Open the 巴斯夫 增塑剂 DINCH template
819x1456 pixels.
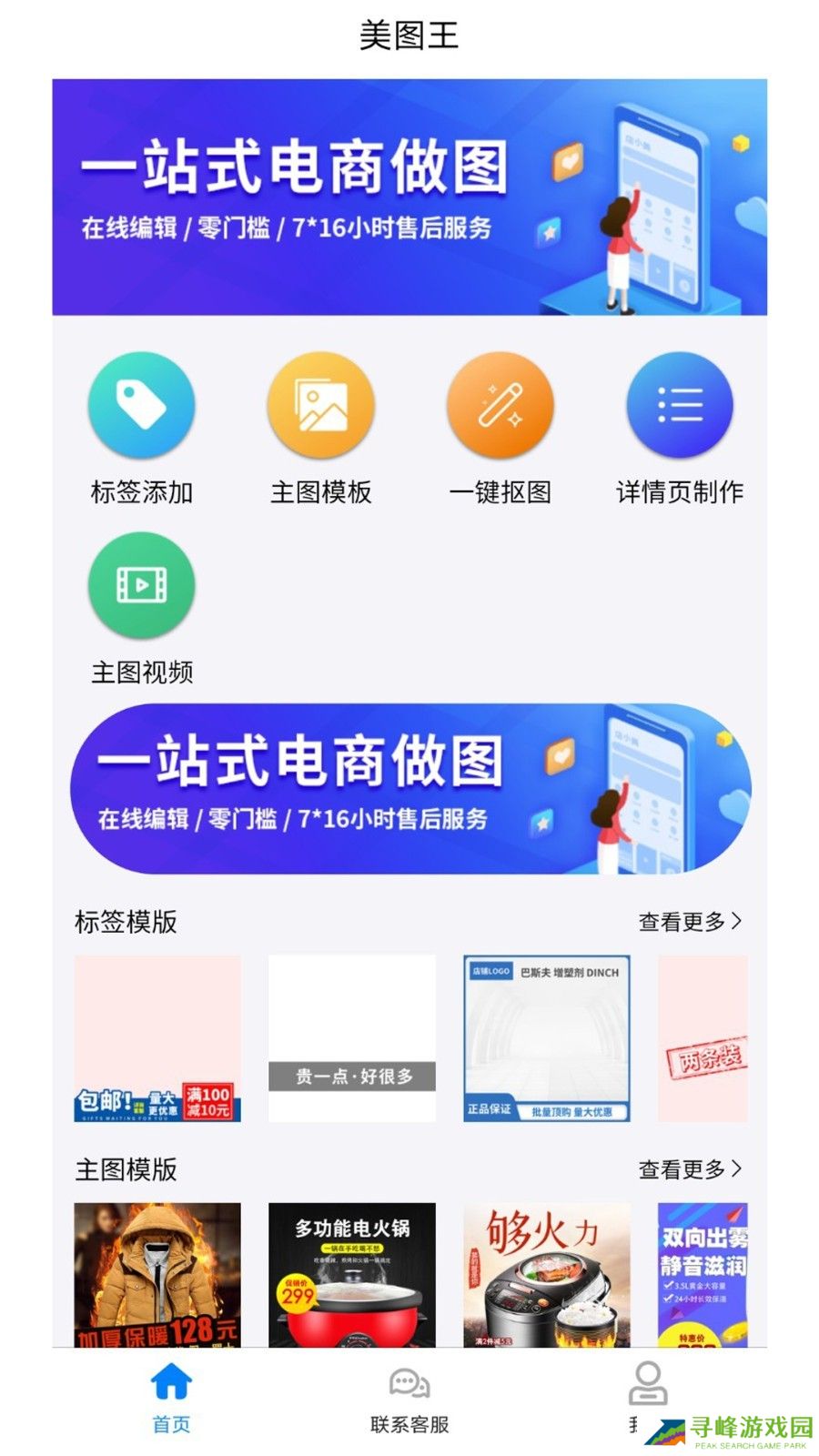[546, 1038]
